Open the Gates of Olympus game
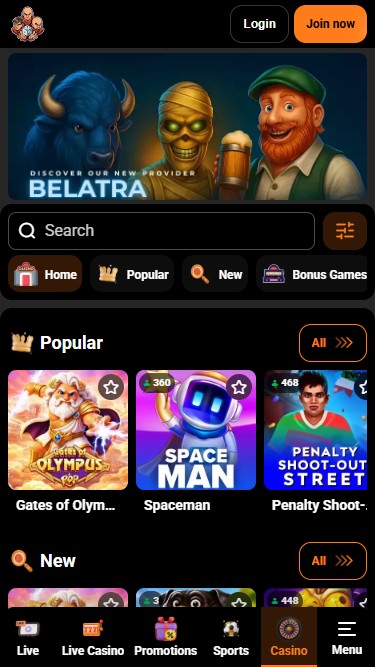 pos(68,430)
